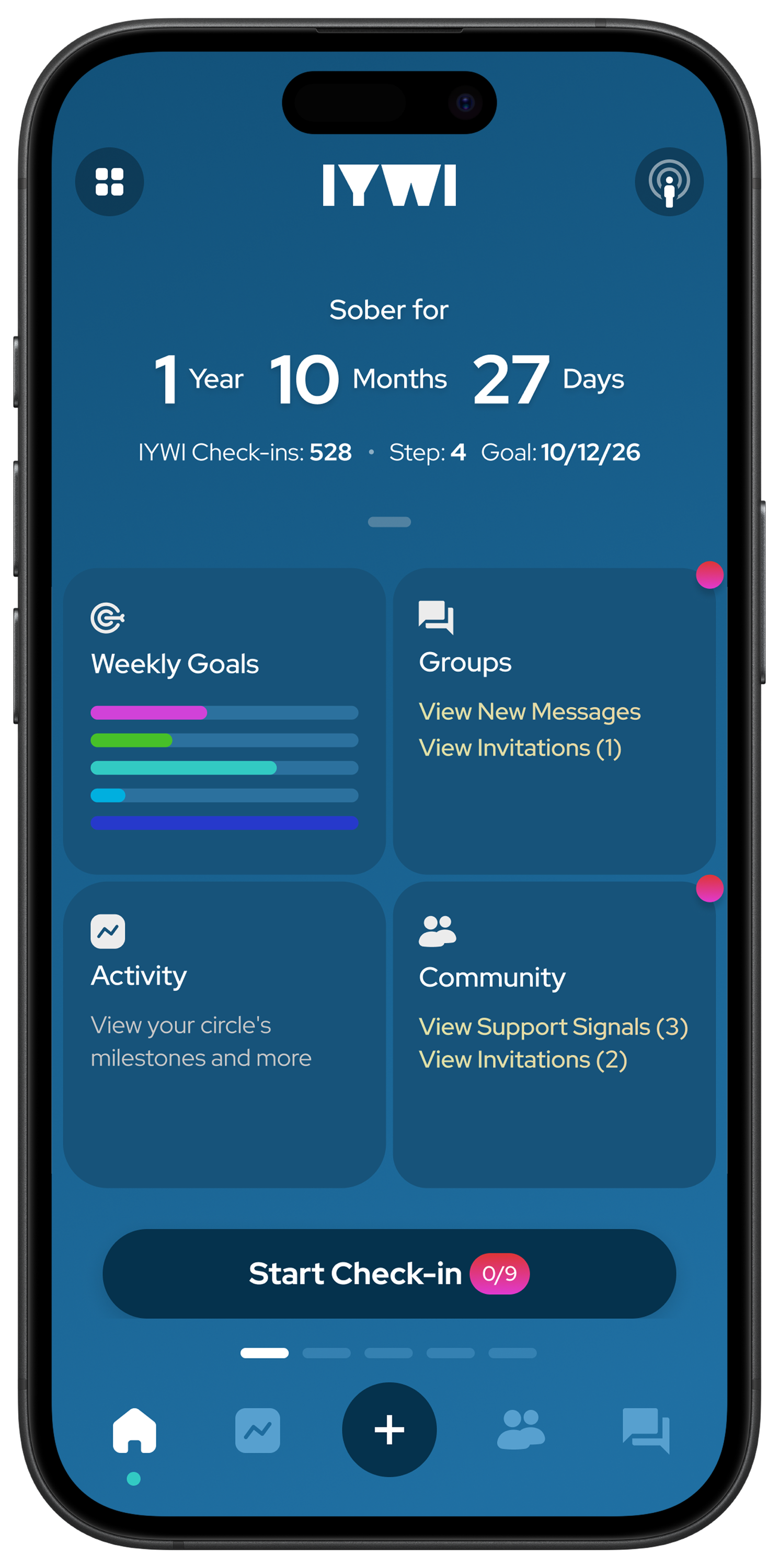The image size is (779, 1568).
Task: Start the daily check-in
Action: [389, 1273]
